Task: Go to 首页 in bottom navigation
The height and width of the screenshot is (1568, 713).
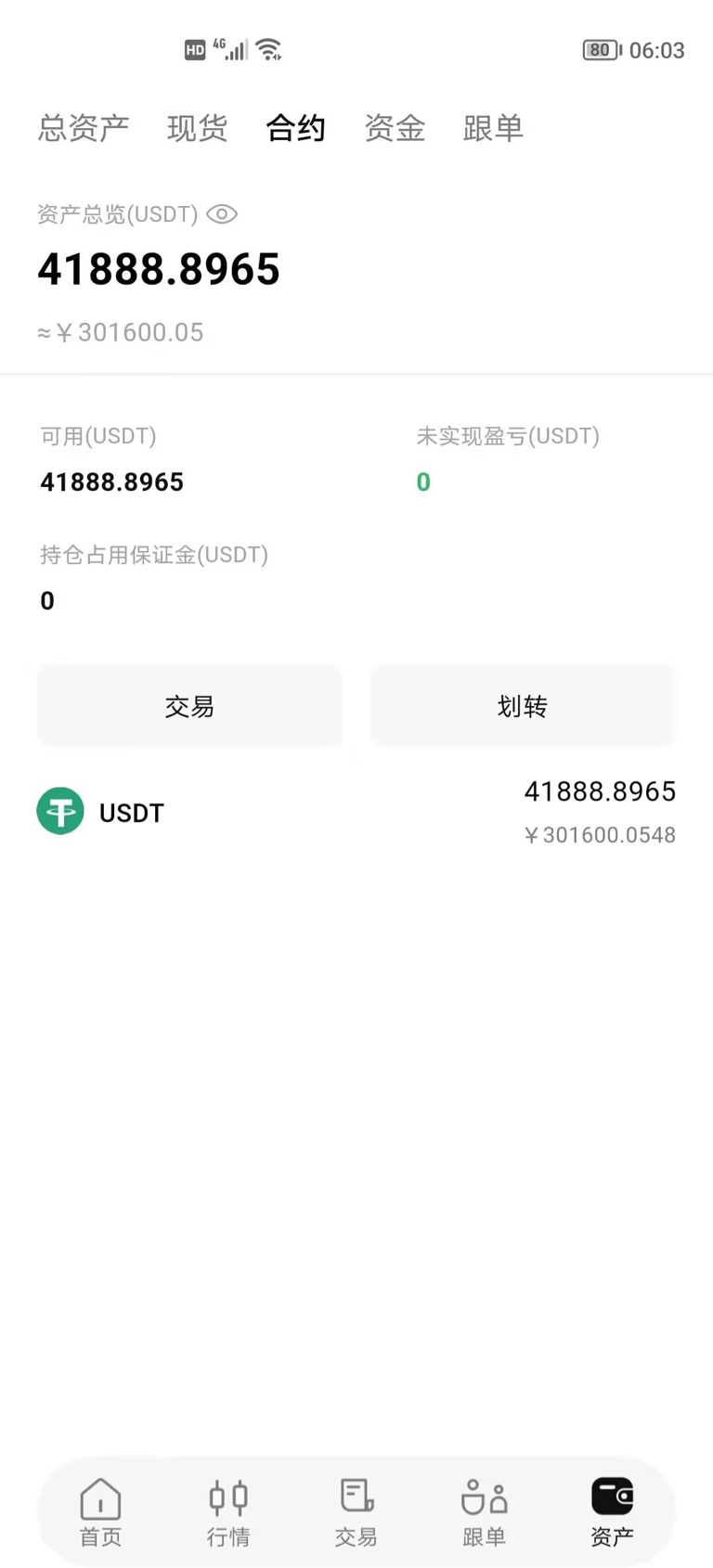Action: coord(100,1512)
